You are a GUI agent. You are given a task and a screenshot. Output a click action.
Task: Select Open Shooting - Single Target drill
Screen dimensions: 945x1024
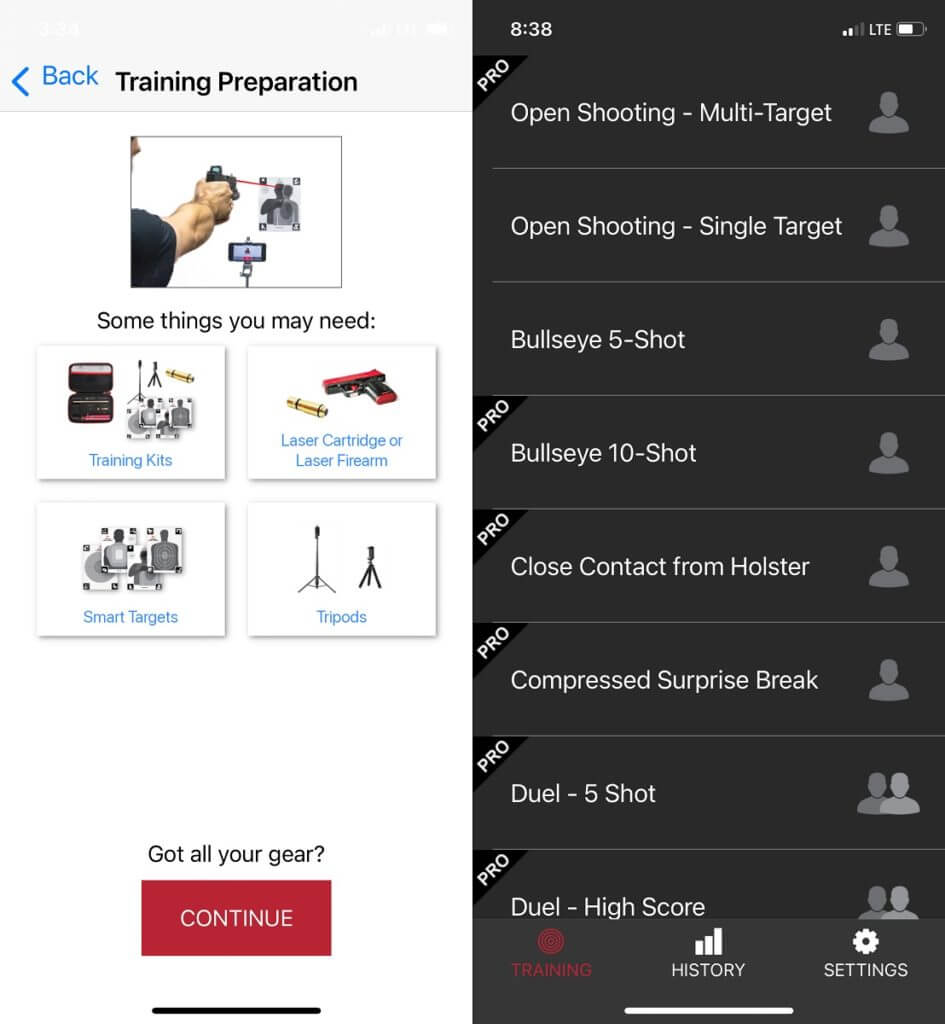click(x=676, y=226)
